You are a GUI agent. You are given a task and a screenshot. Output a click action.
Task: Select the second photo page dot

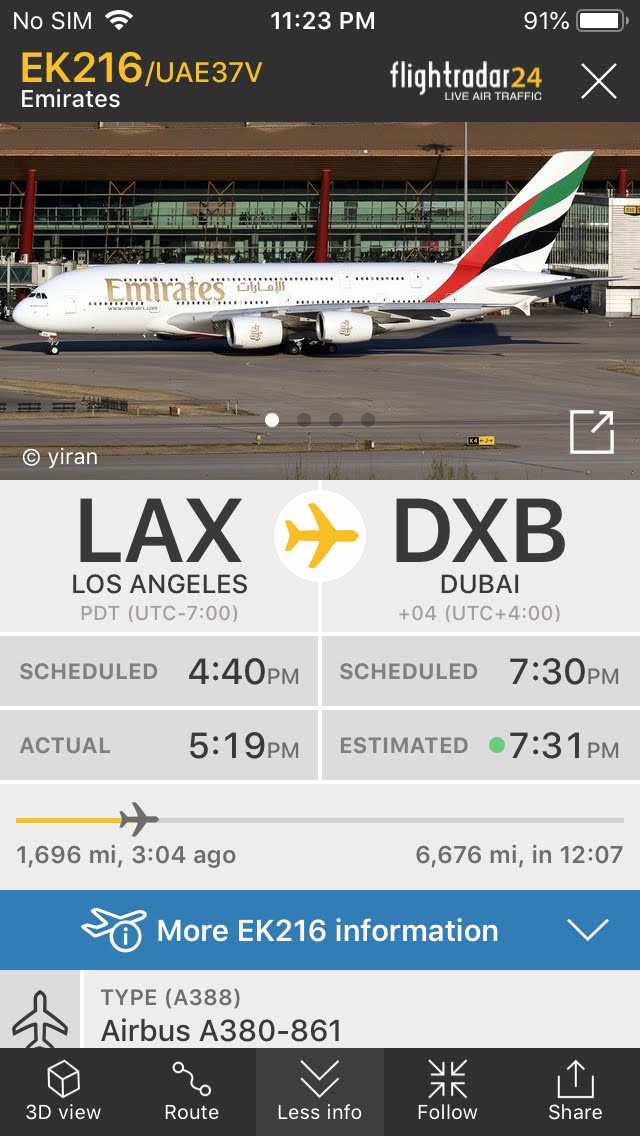point(304,420)
